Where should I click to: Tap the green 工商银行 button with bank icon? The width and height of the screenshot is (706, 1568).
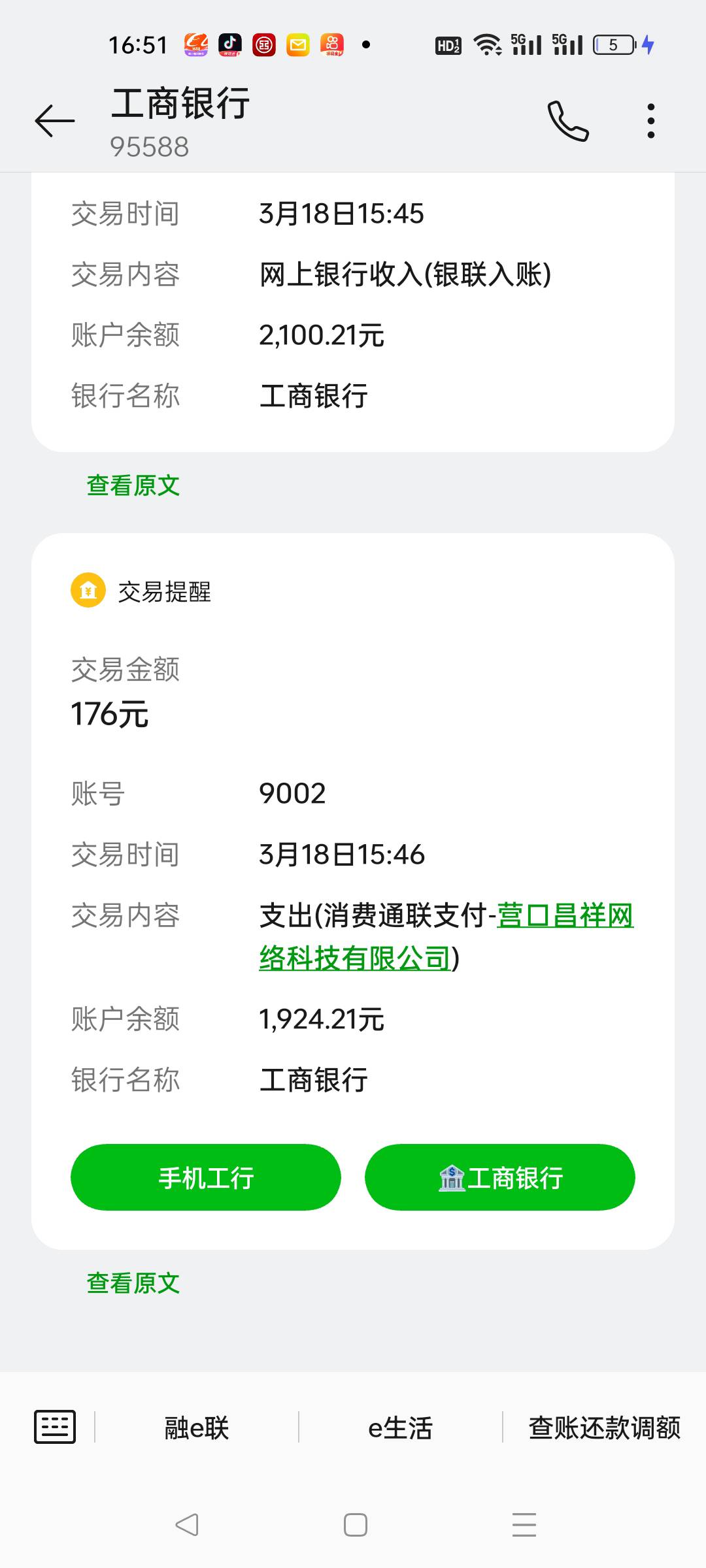tap(500, 1177)
